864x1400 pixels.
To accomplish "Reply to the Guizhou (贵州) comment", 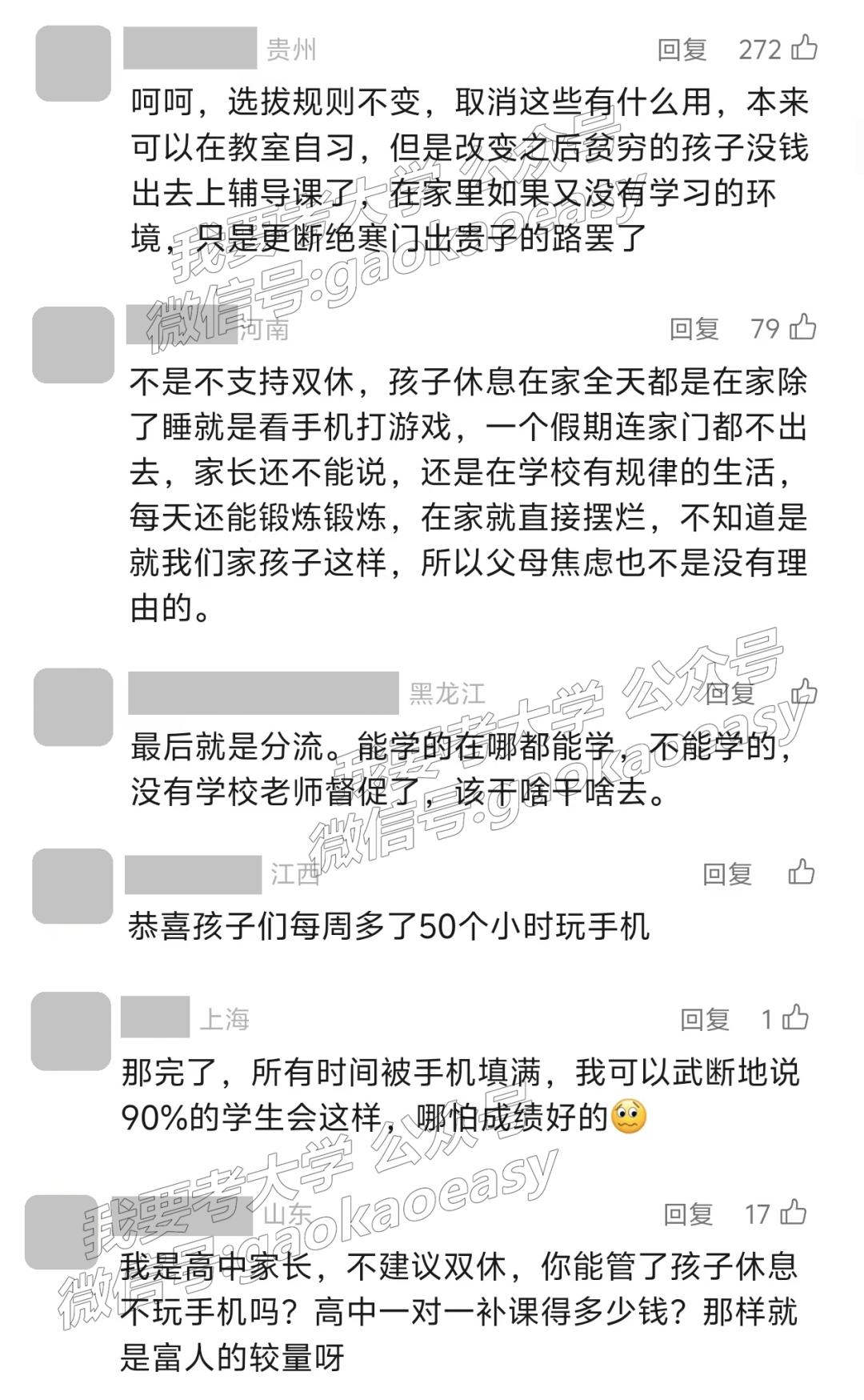I will tap(682, 50).
